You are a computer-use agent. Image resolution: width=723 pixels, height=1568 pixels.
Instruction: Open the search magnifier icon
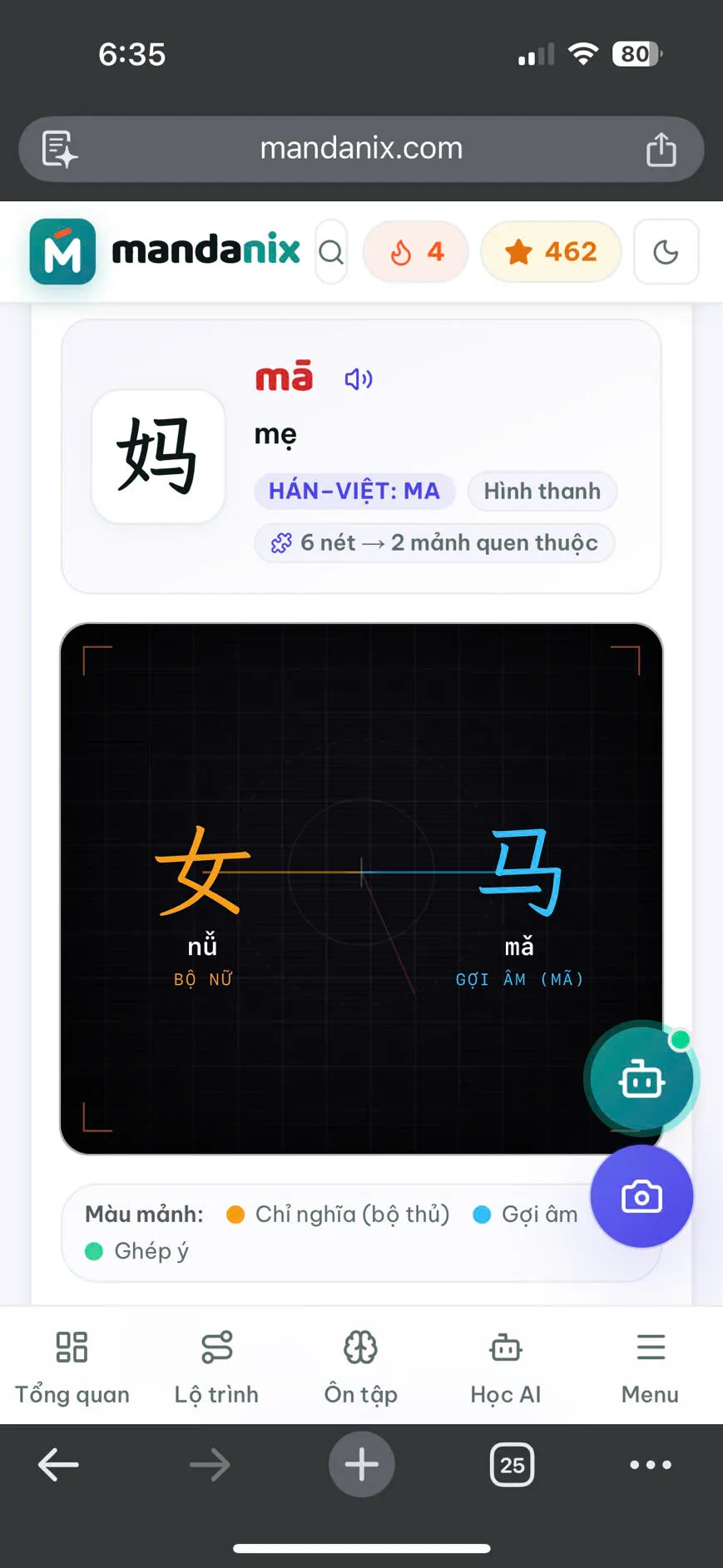[331, 252]
